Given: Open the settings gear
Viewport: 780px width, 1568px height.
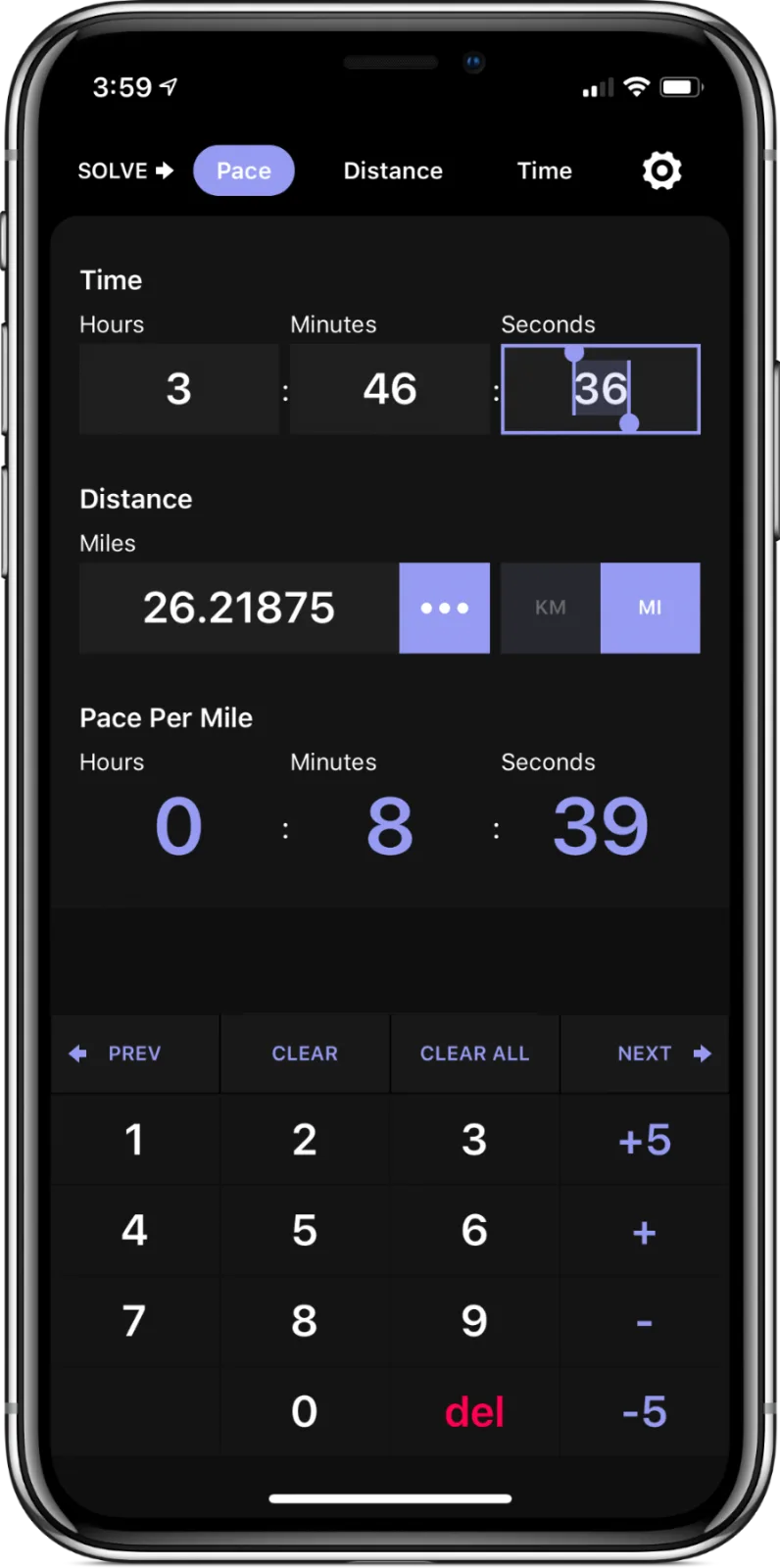Looking at the screenshot, I should pyautogui.click(x=661, y=171).
